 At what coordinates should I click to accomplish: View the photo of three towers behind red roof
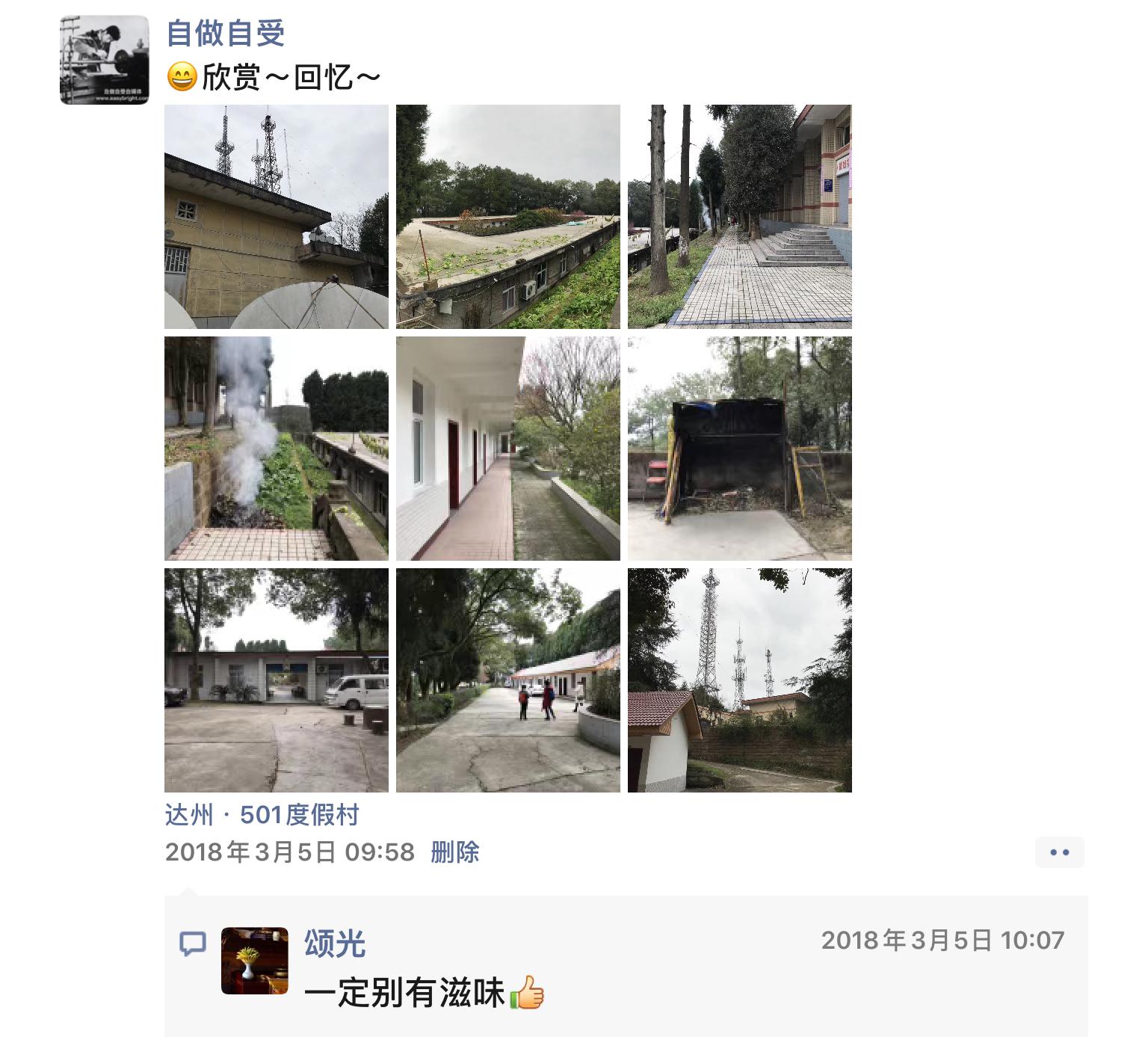[739, 680]
